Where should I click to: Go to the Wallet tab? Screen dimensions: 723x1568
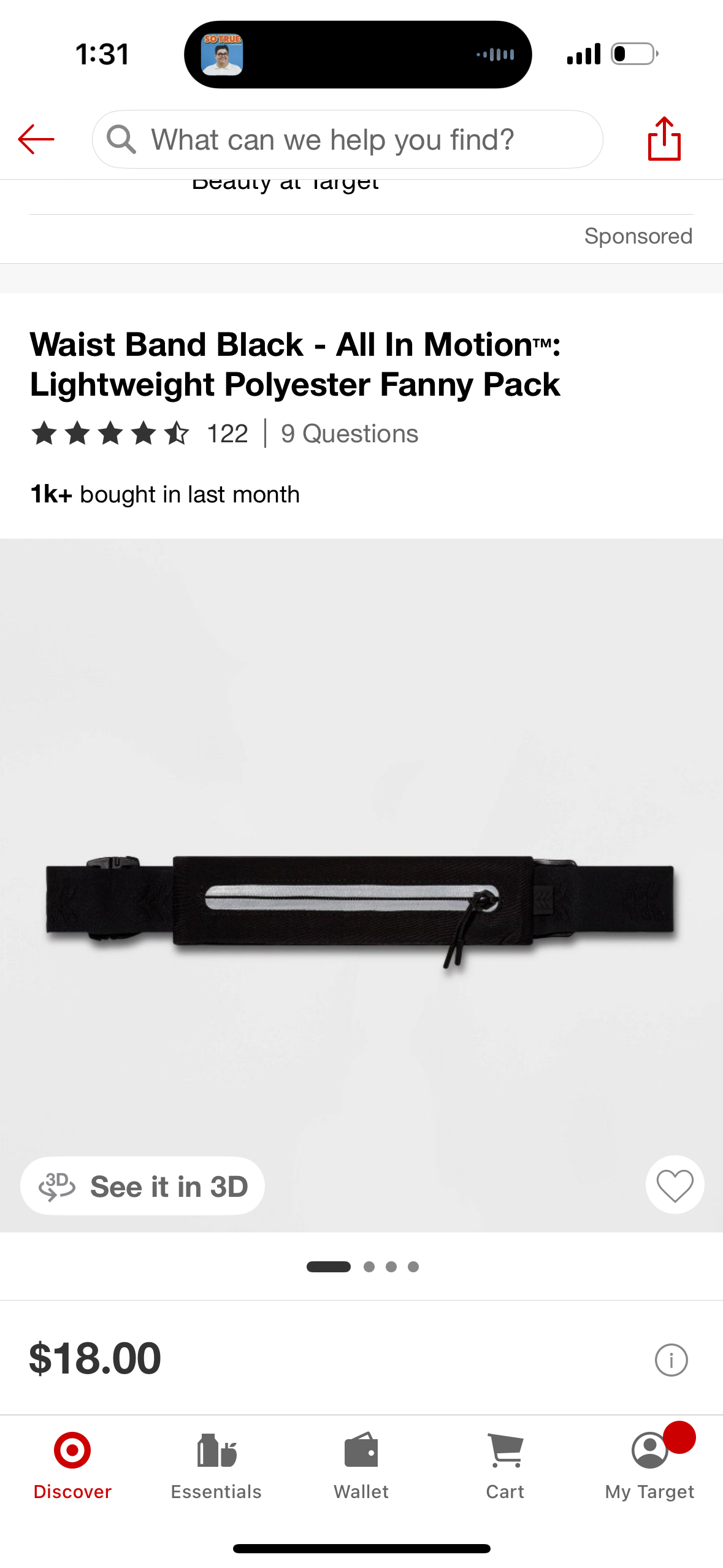361,1465
